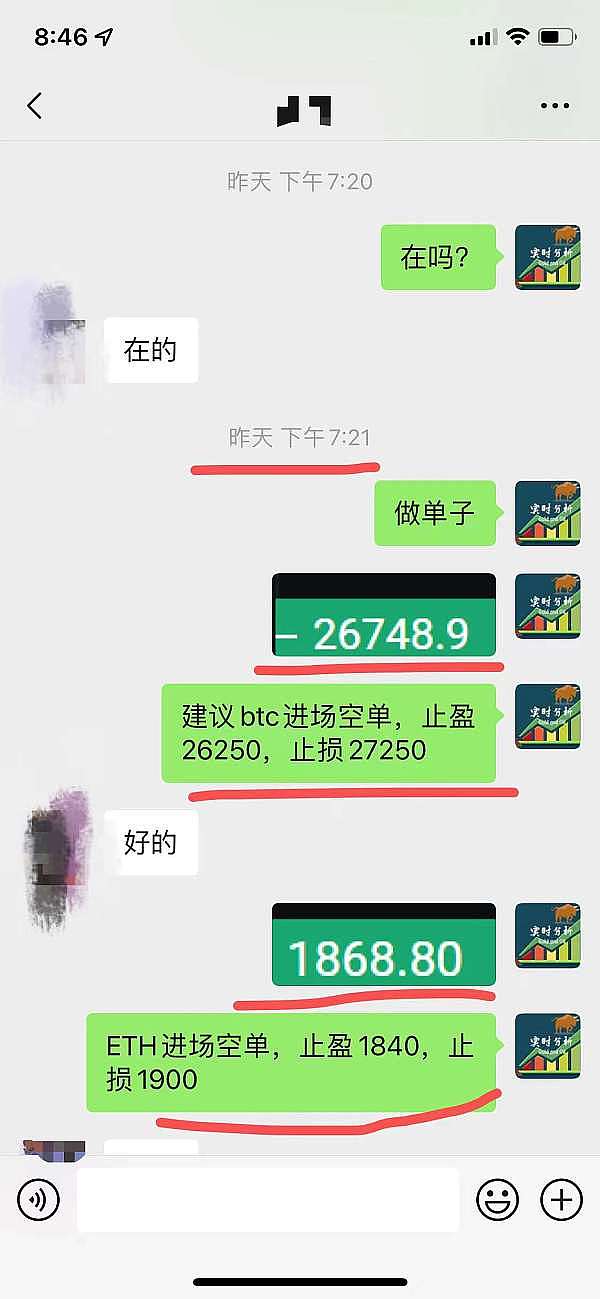Switch to voice message input
The width and height of the screenshot is (600, 1299).
click(x=38, y=1199)
